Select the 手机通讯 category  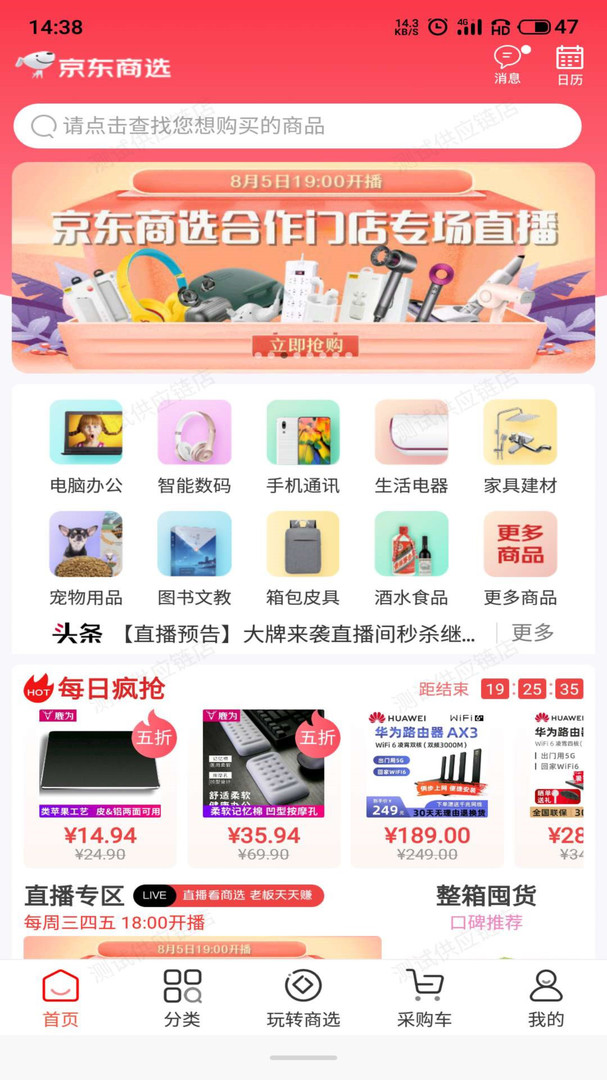point(303,446)
